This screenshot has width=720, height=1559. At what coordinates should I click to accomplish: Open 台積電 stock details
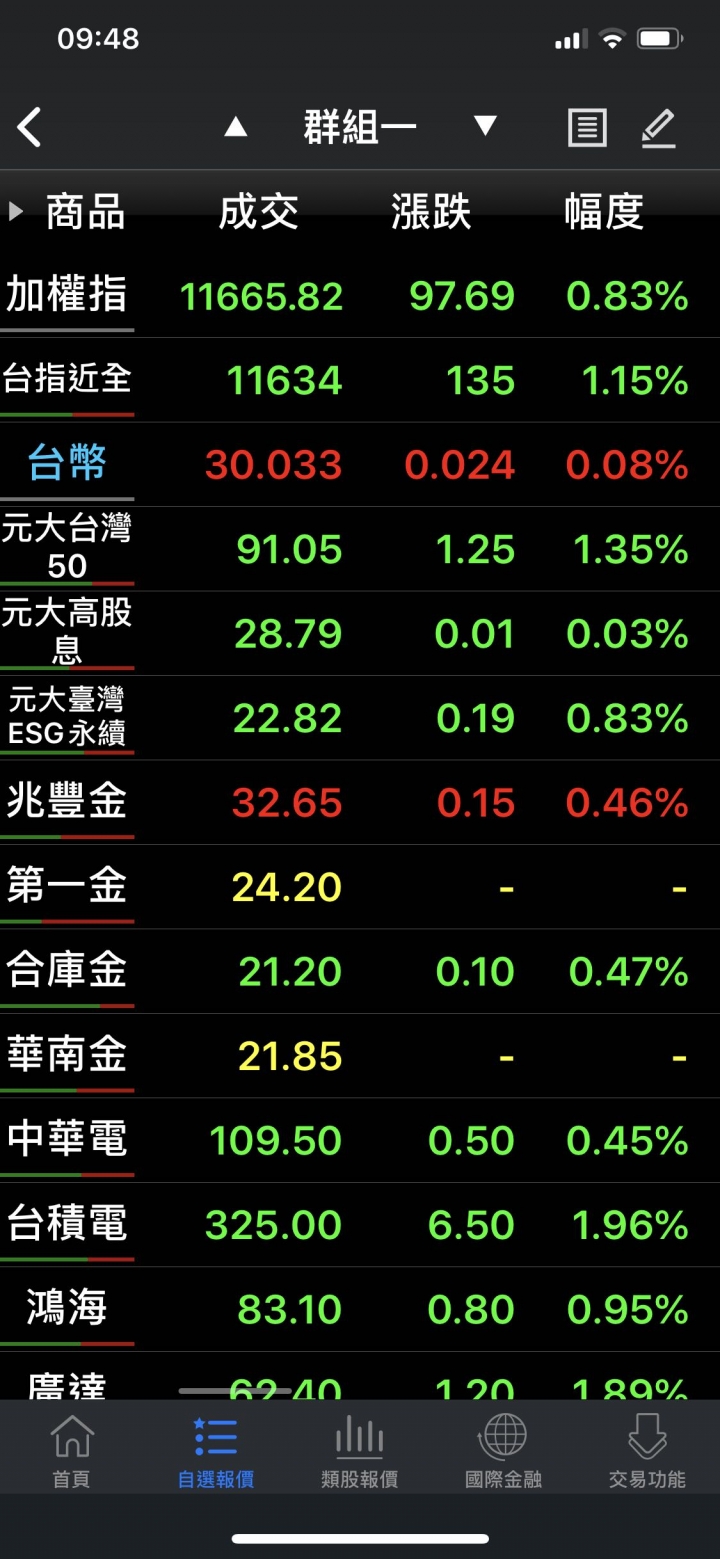(x=360, y=1225)
